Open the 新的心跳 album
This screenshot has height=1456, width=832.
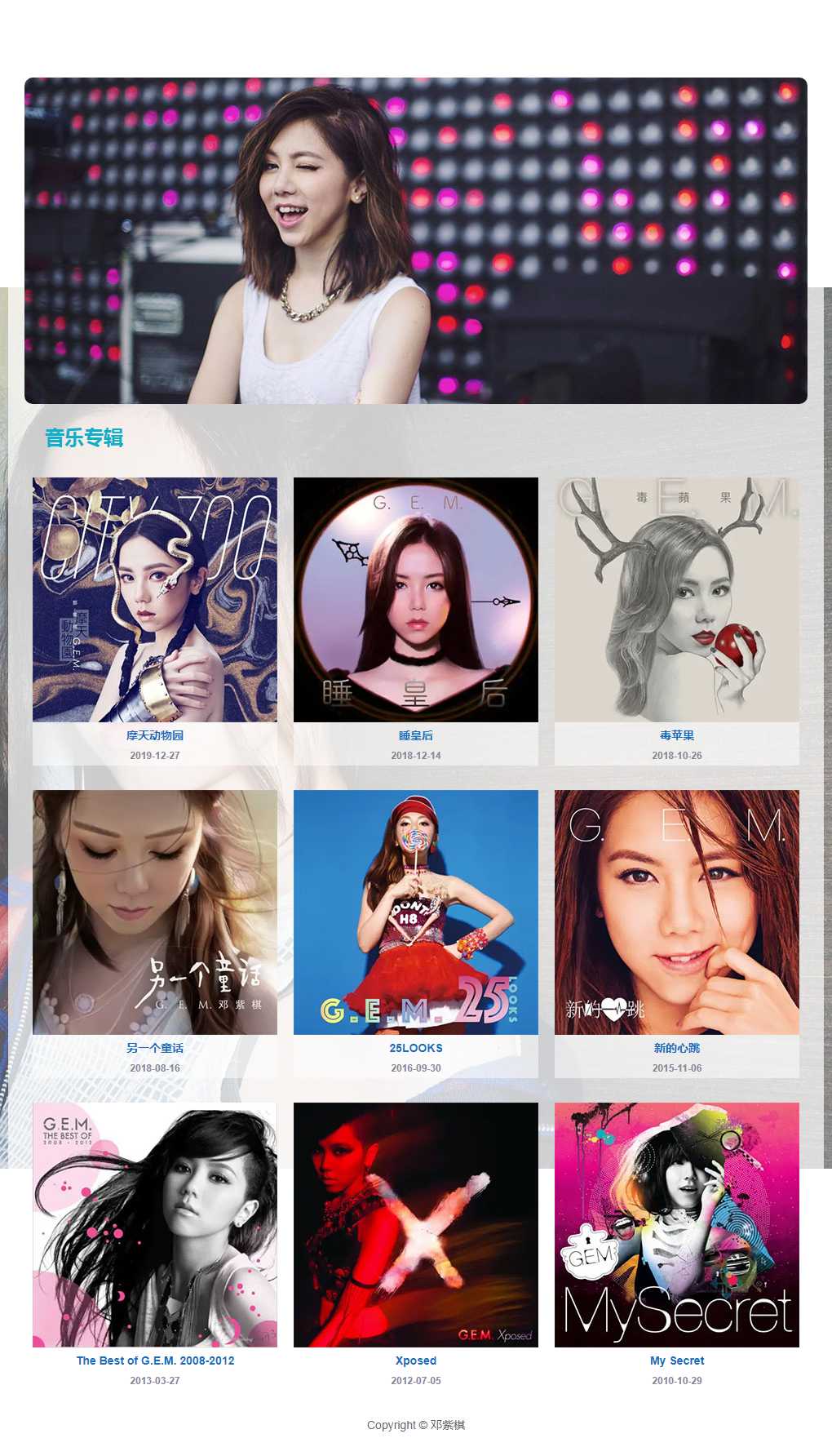(677, 912)
